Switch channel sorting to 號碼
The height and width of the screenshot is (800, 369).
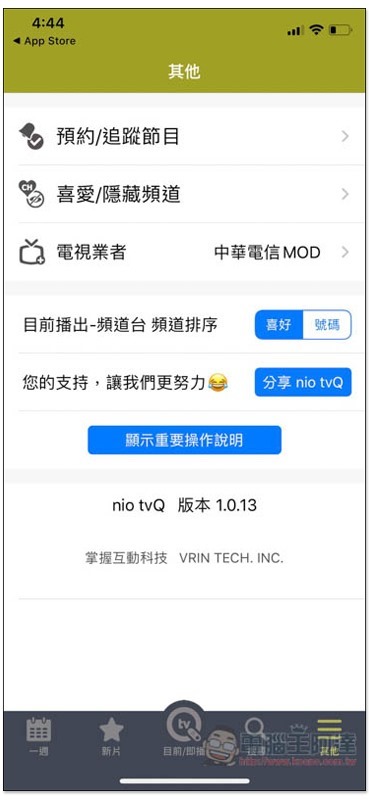pyautogui.click(x=327, y=324)
